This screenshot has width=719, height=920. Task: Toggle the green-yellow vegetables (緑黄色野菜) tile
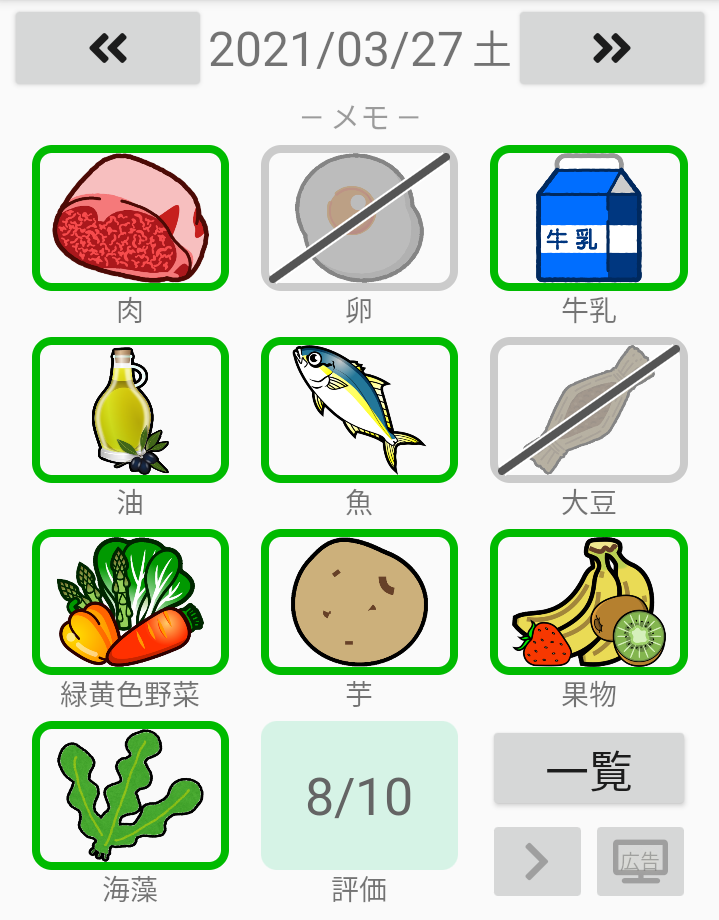[x=130, y=602]
